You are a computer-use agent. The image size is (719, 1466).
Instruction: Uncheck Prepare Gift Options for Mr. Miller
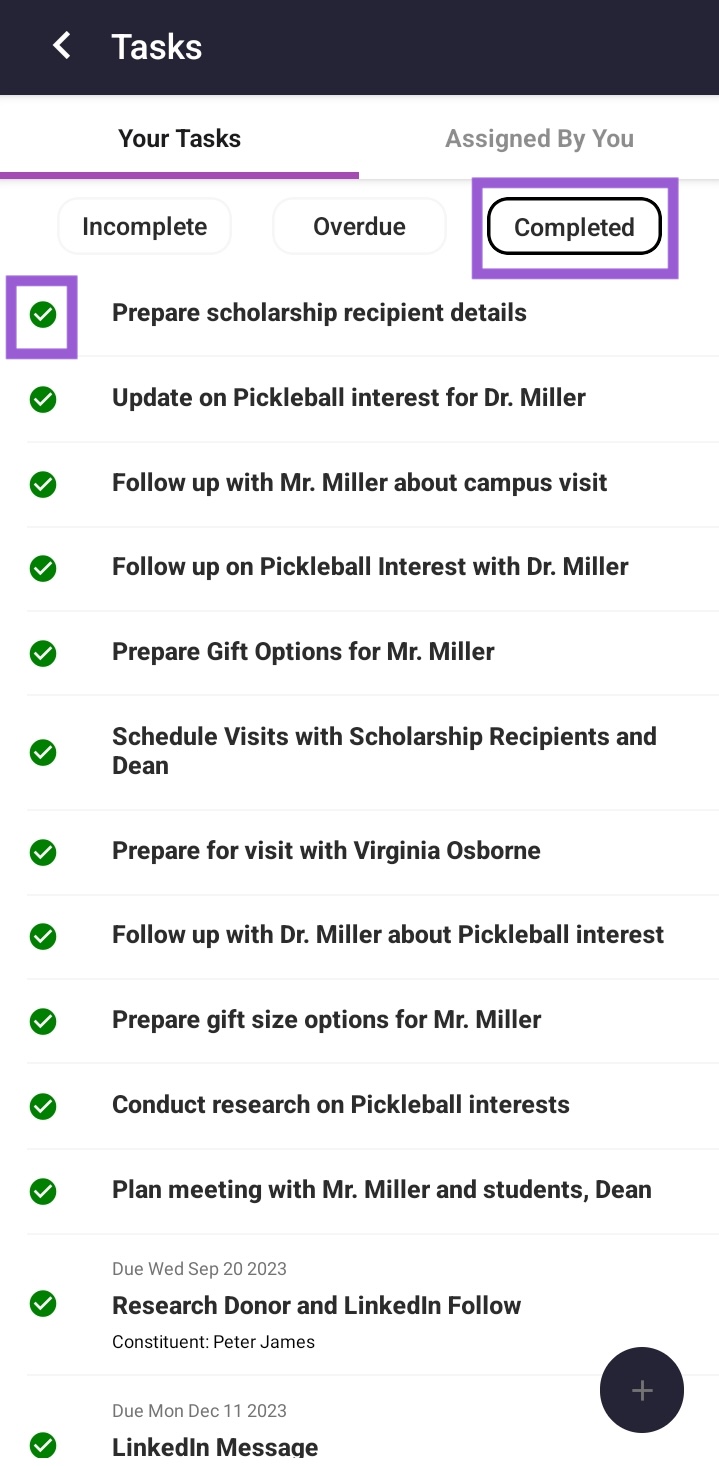point(43,653)
